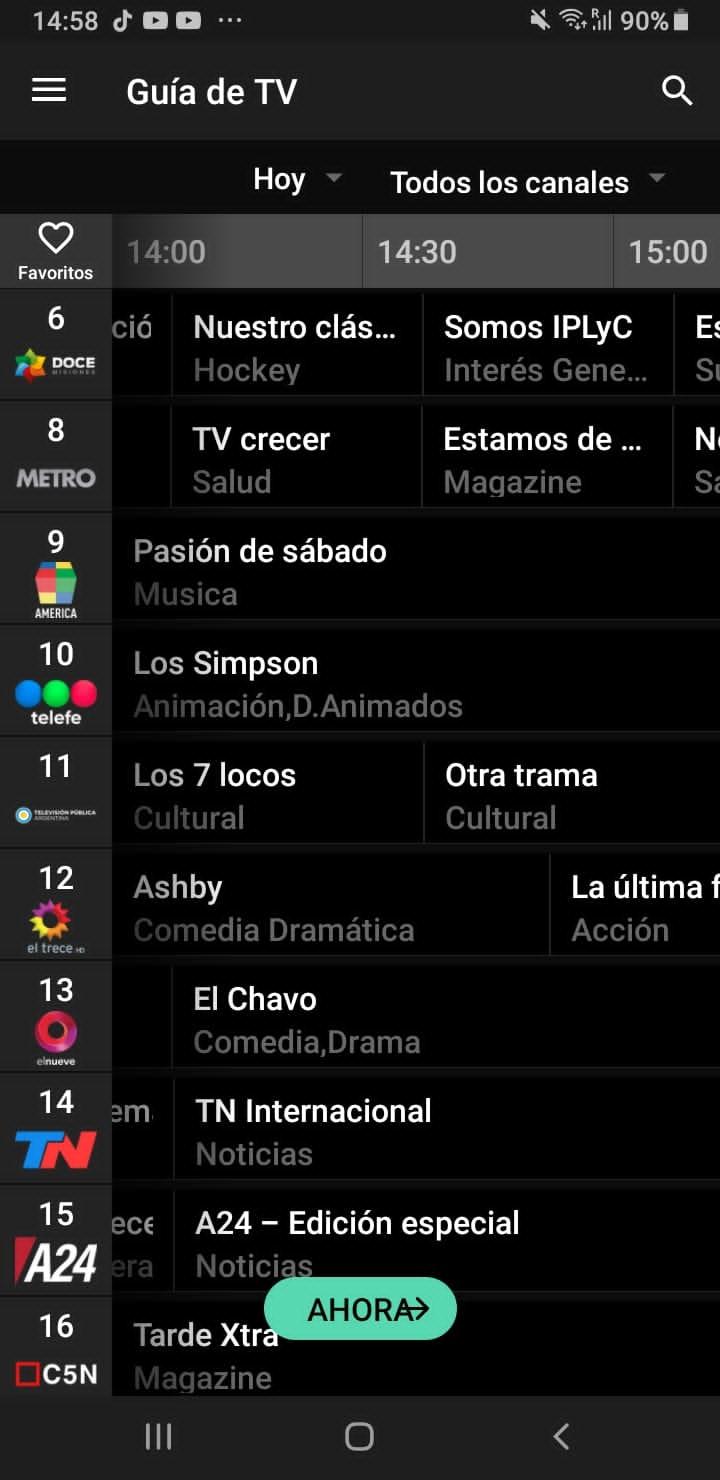Open Los Simpson on Telefe
The image size is (720, 1480).
point(400,683)
